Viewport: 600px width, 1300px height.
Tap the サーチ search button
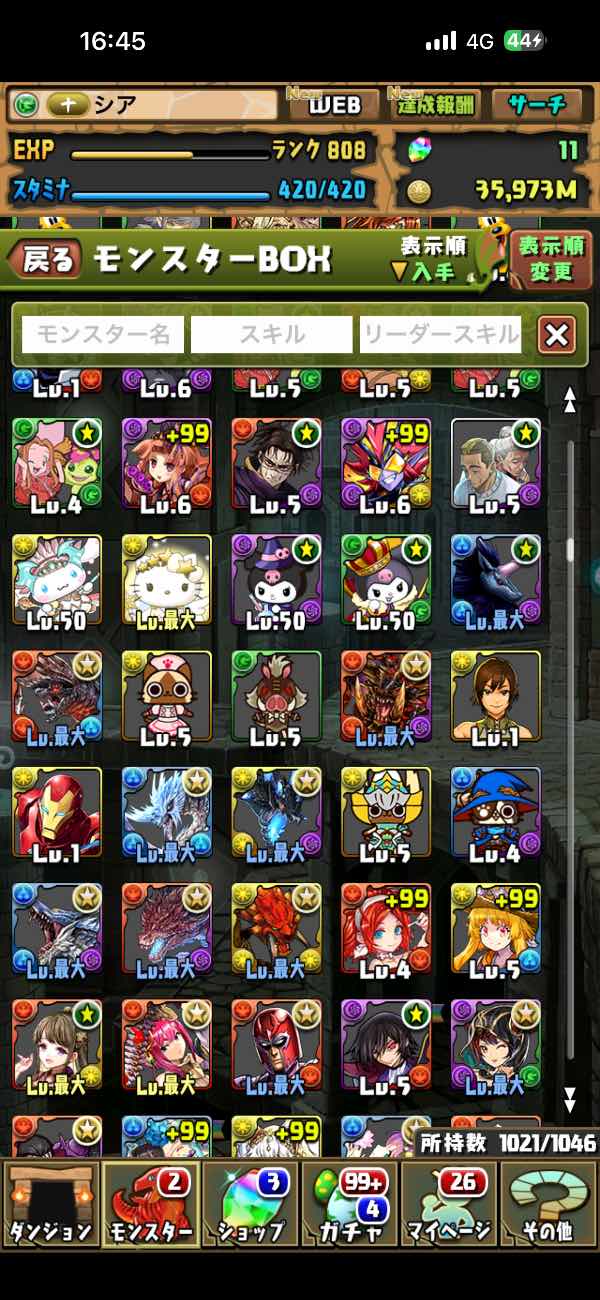point(538,105)
